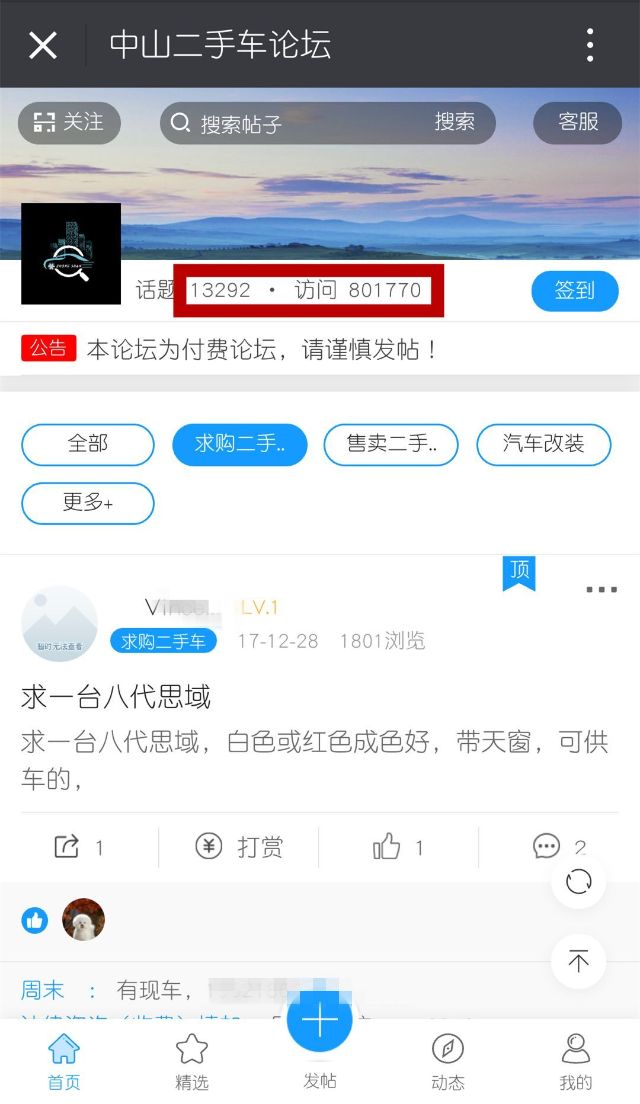Jump back to top with the up arrow button
This screenshot has height=1104, width=640.
(578, 961)
